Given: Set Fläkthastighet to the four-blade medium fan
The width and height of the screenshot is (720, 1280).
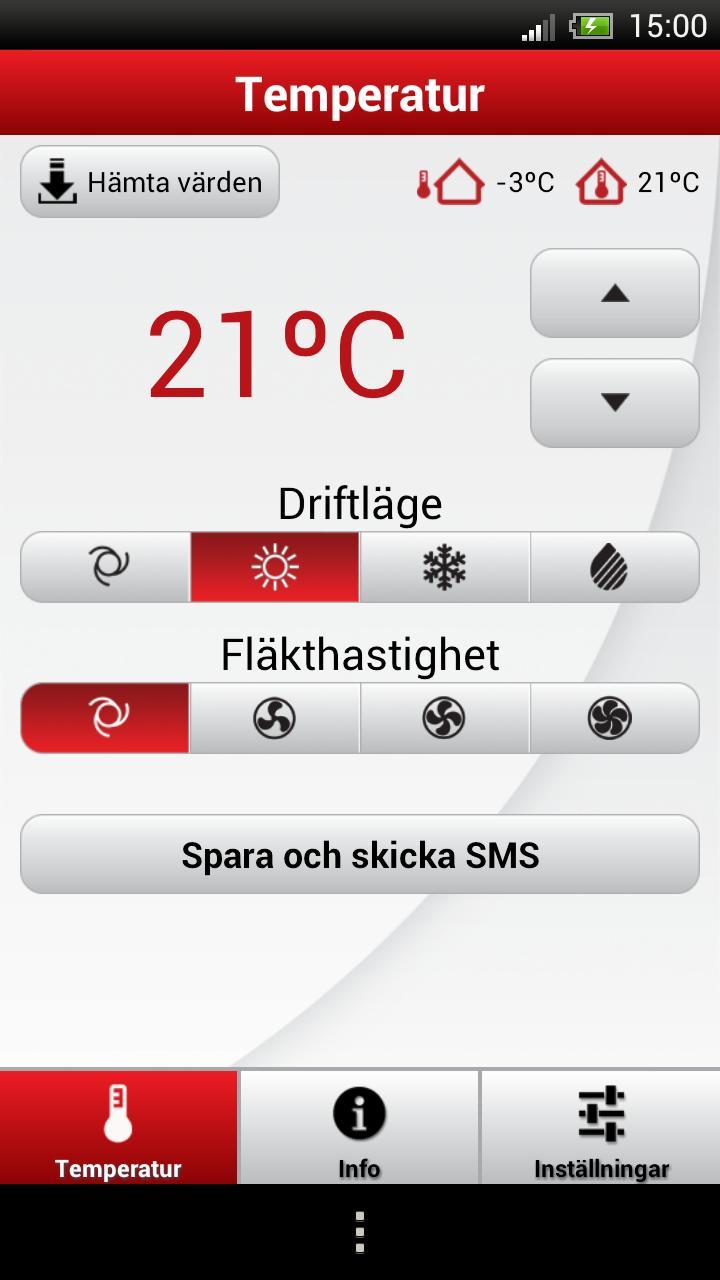Looking at the screenshot, I should (x=444, y=718).
